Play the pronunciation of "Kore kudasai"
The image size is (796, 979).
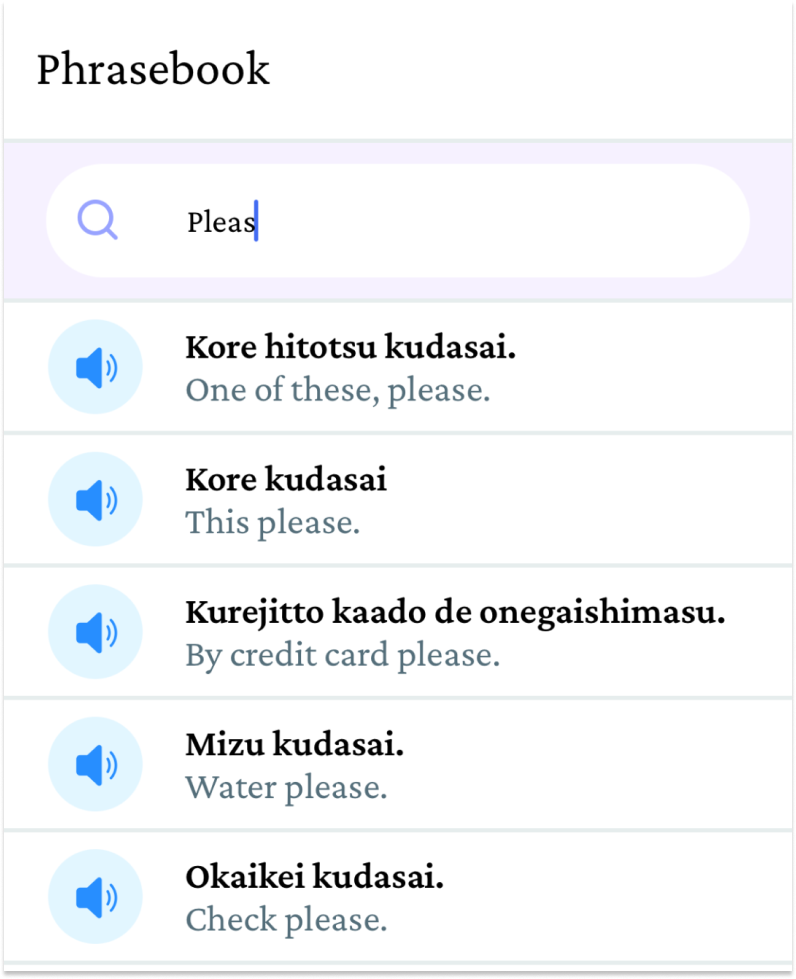coord(95,499)
